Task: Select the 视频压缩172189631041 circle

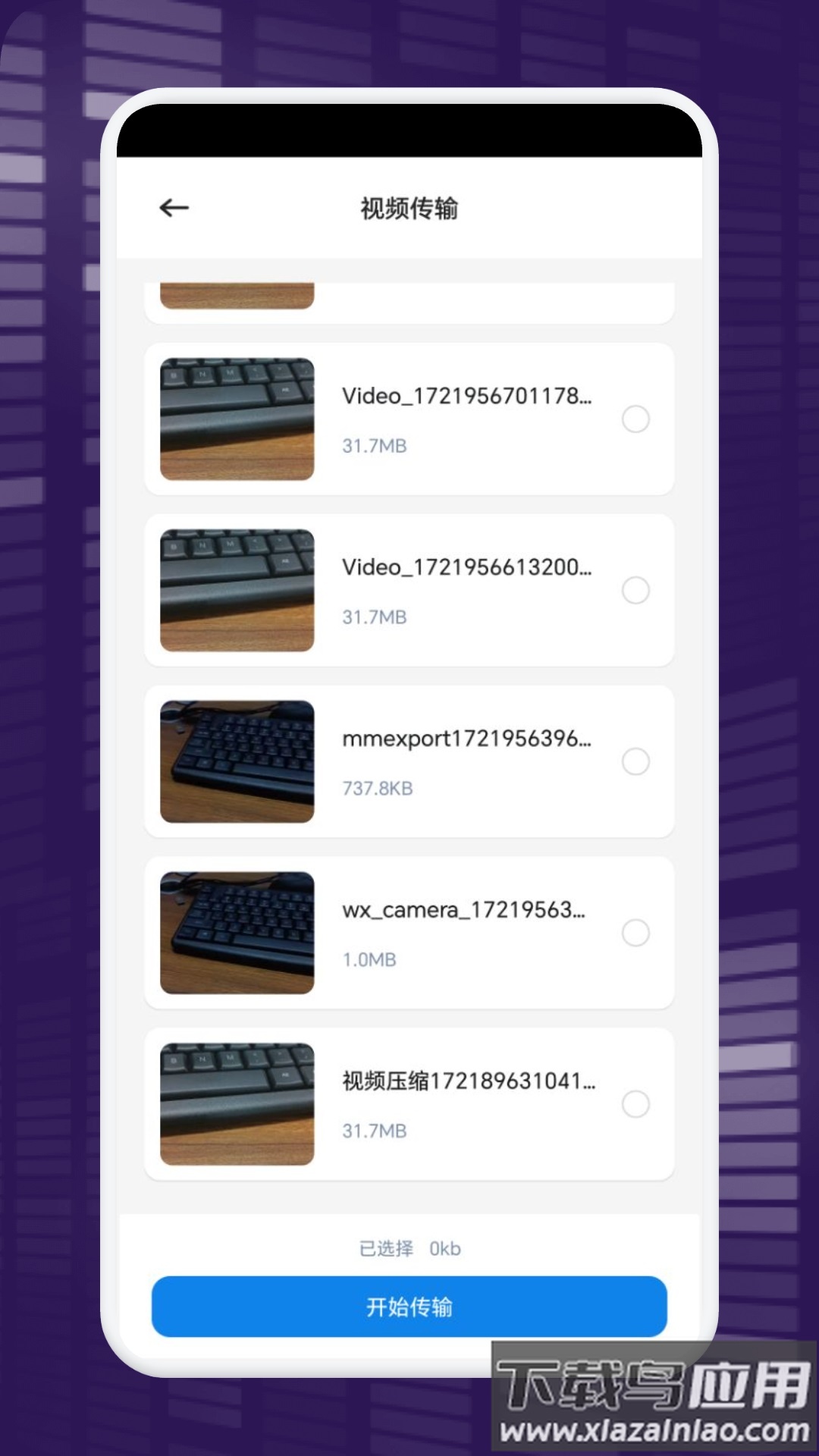Action: tap(637, 1105)
